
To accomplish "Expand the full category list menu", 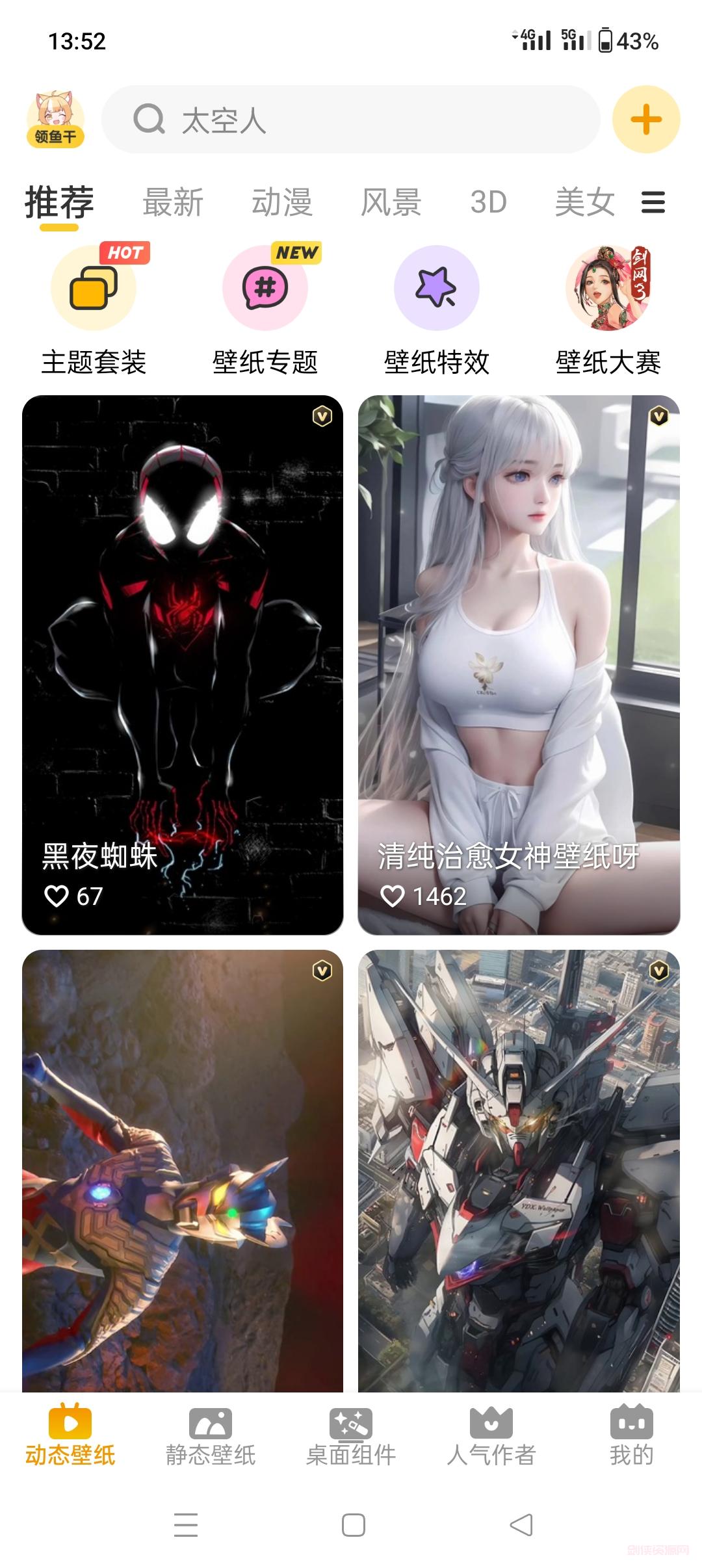I will tap(653, 202).
